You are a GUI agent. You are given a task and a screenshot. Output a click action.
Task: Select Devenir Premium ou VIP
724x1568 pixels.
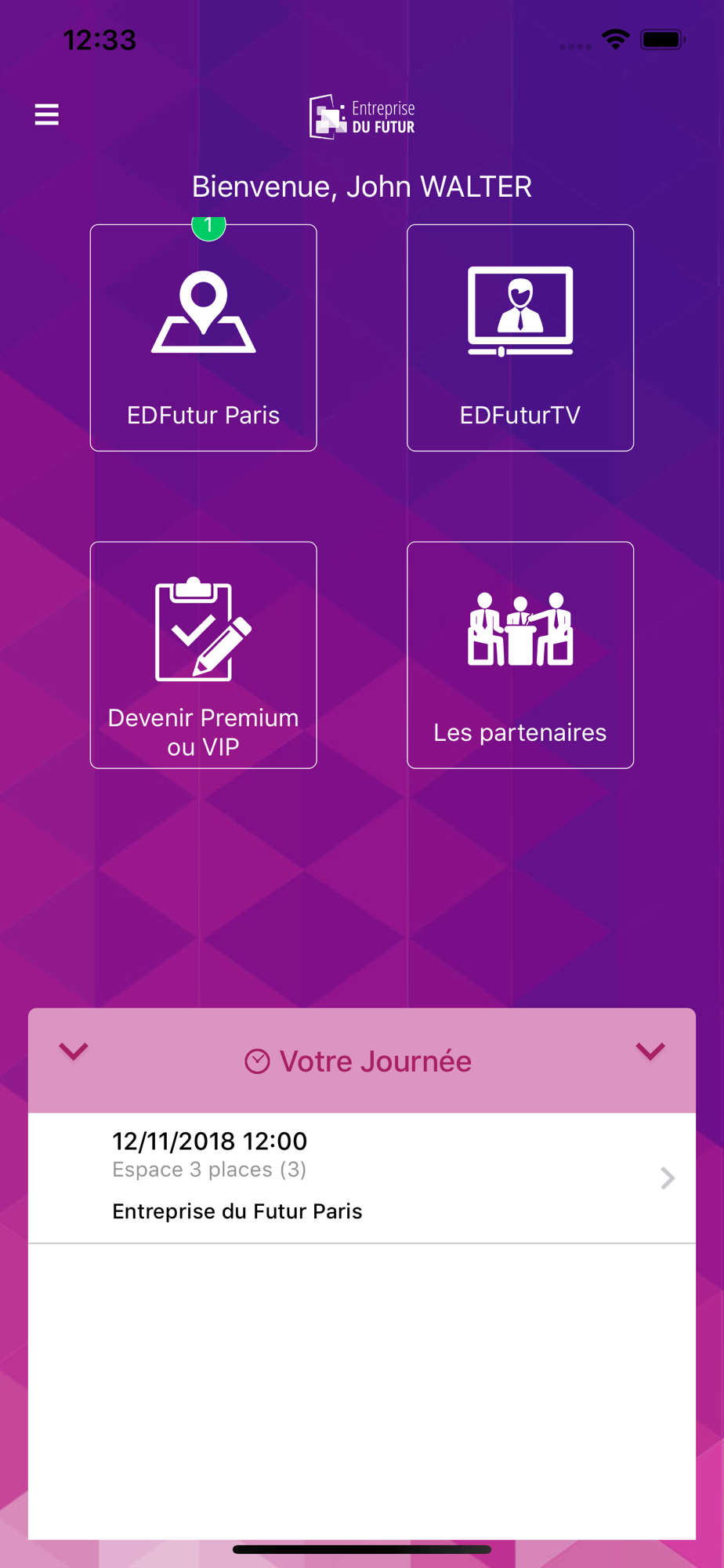(204, 655)
